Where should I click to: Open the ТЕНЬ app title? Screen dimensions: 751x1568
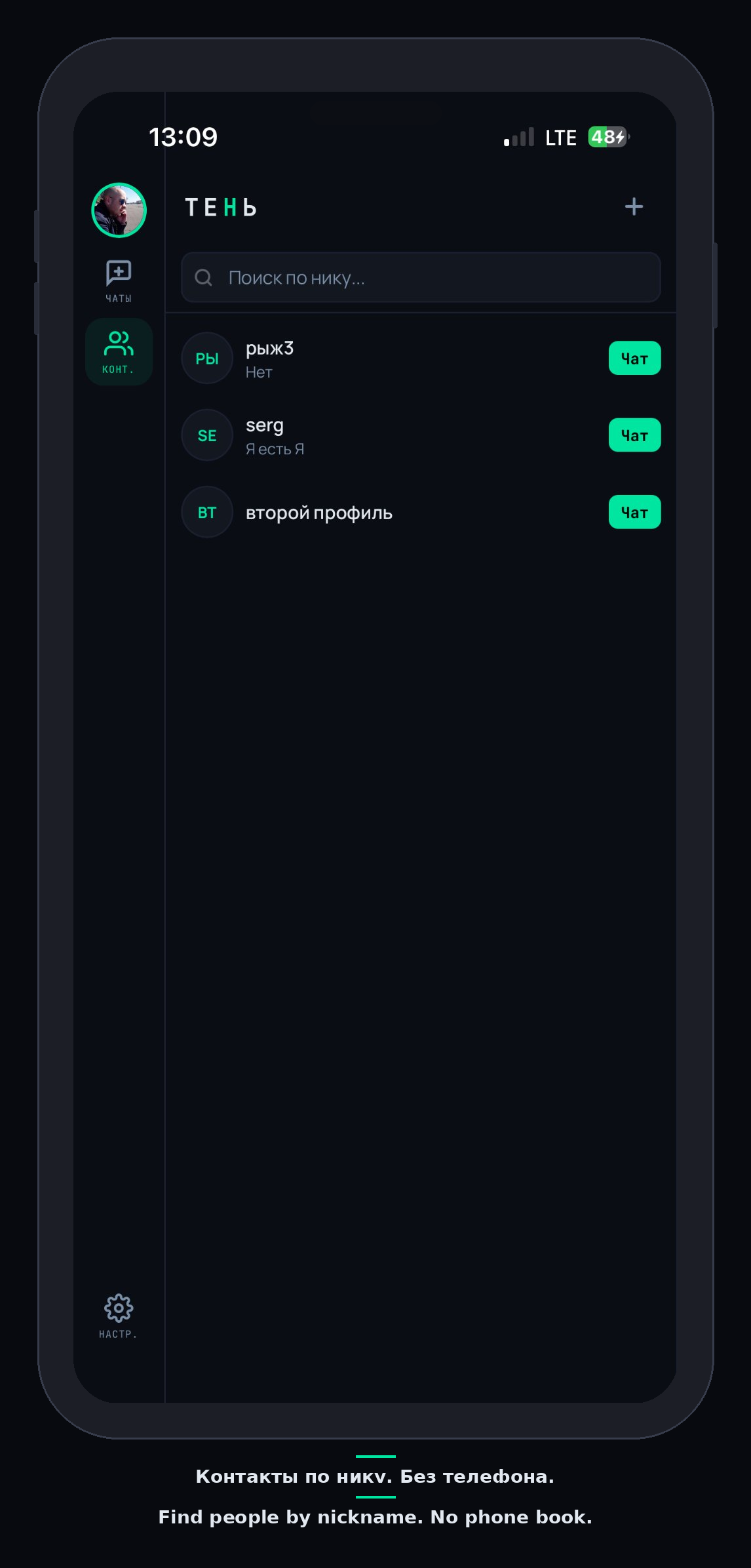click(x=220, y=206)
